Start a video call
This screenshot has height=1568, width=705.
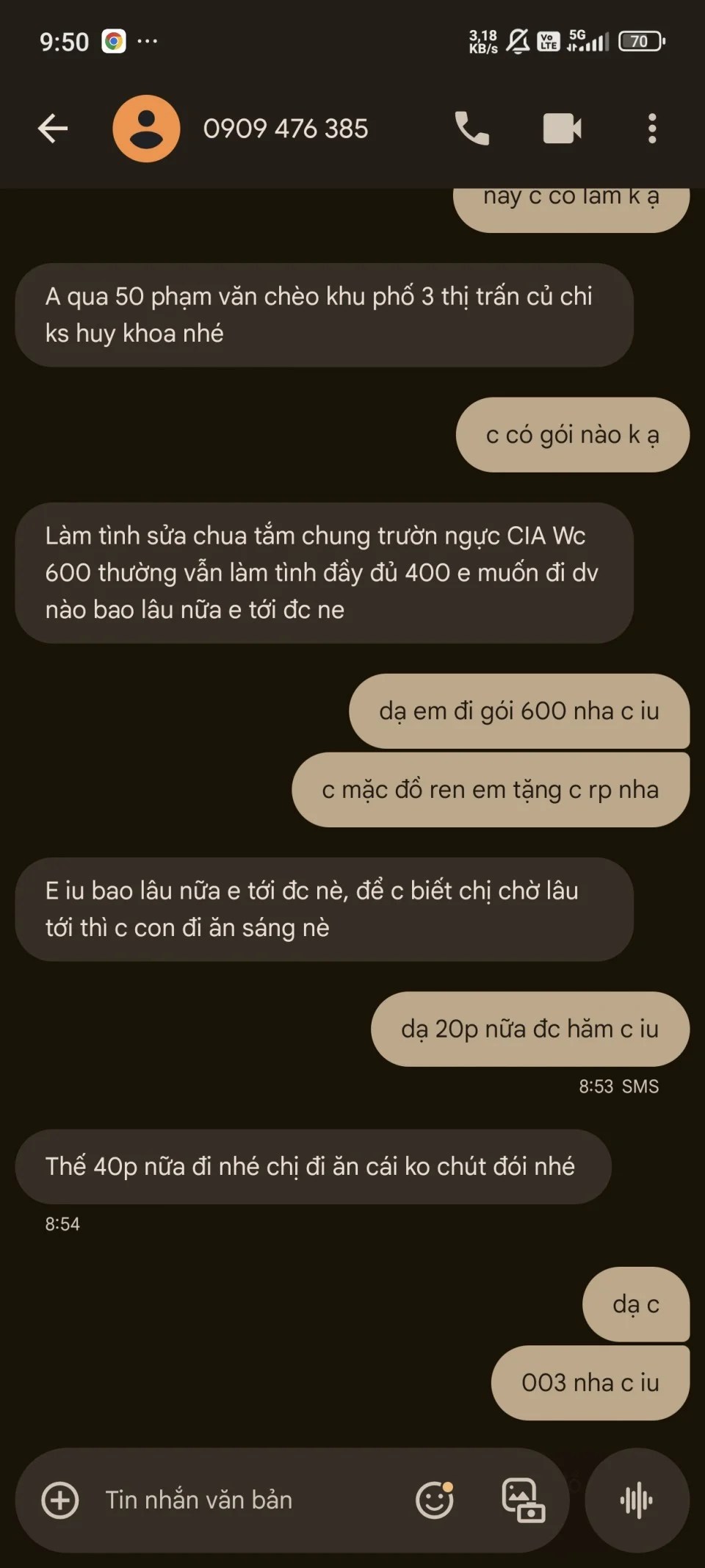(x=562, y=129)
